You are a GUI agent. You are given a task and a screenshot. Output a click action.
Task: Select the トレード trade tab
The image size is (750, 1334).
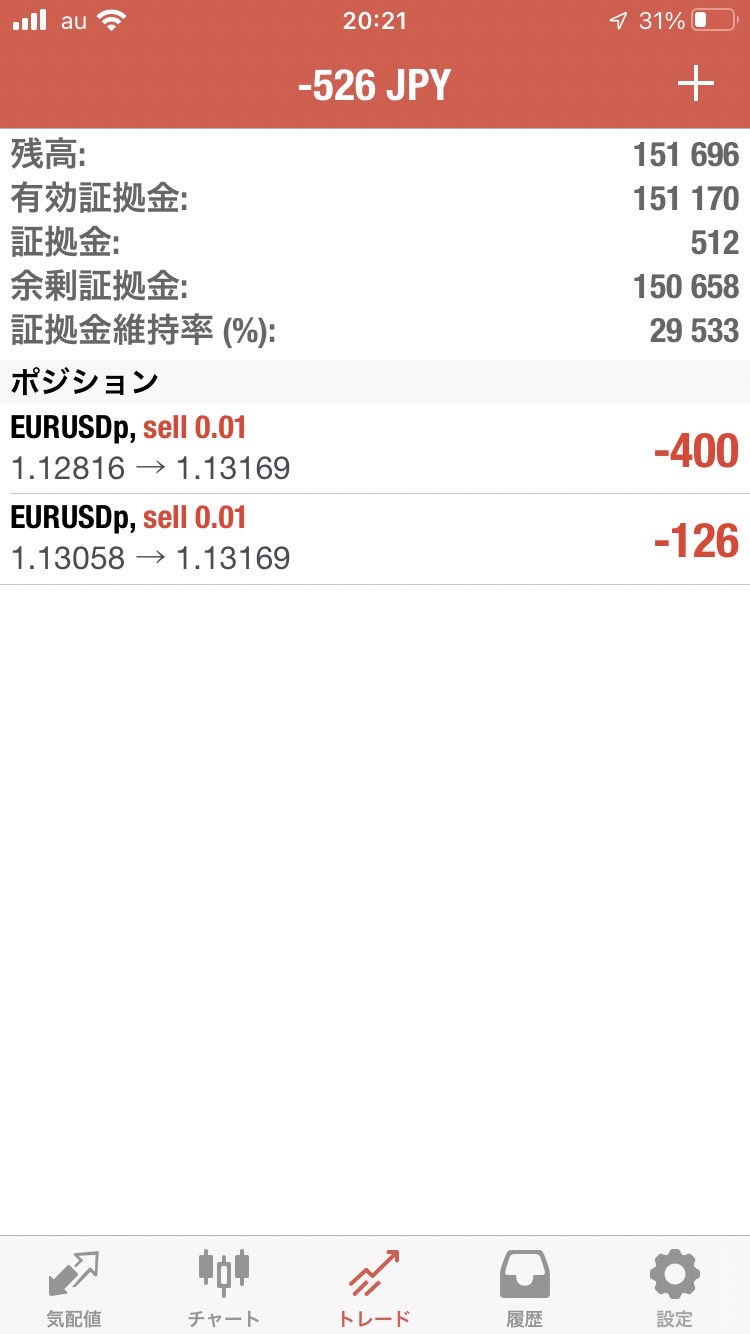(374, 1286)
